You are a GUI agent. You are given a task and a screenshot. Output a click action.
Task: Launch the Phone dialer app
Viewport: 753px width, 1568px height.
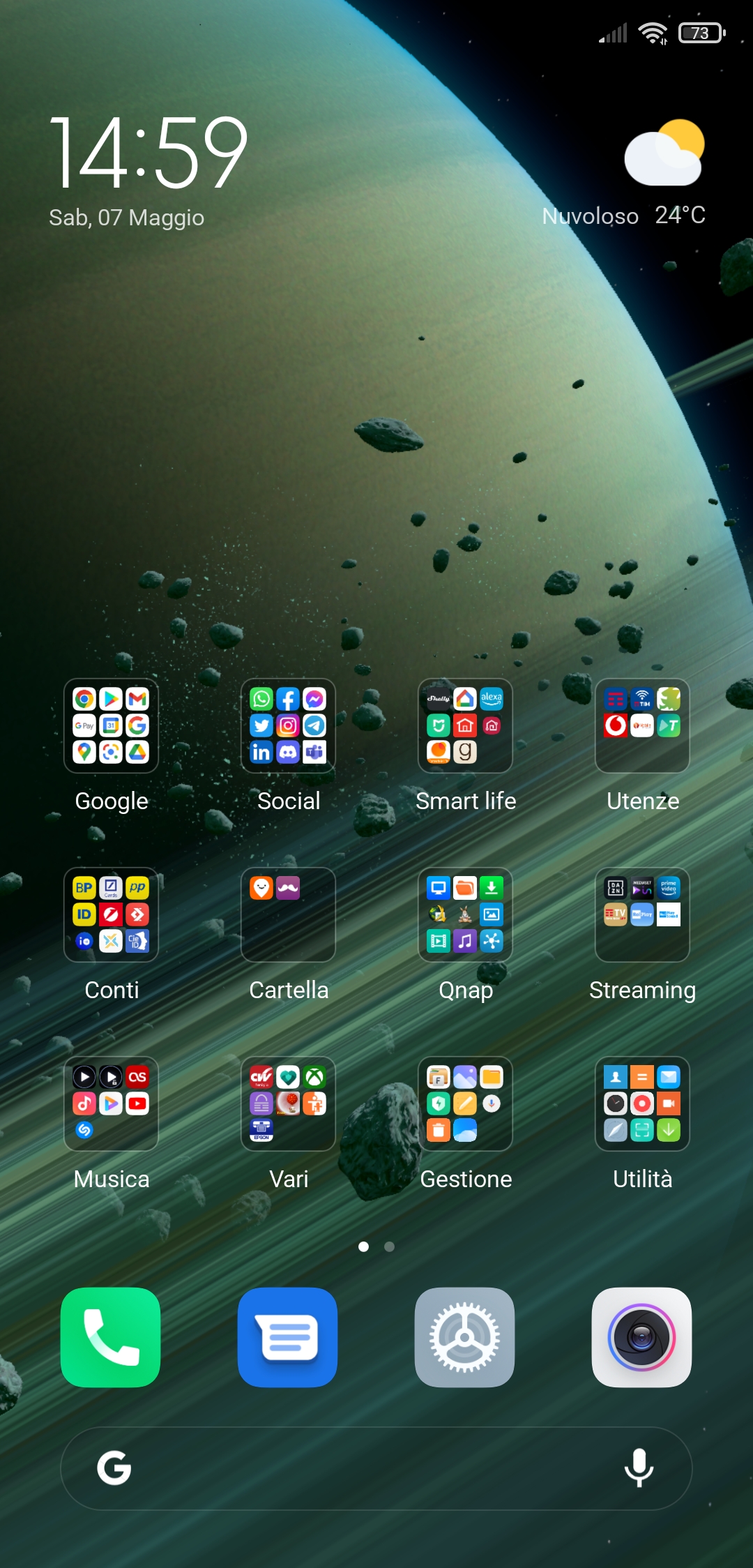111,1337
